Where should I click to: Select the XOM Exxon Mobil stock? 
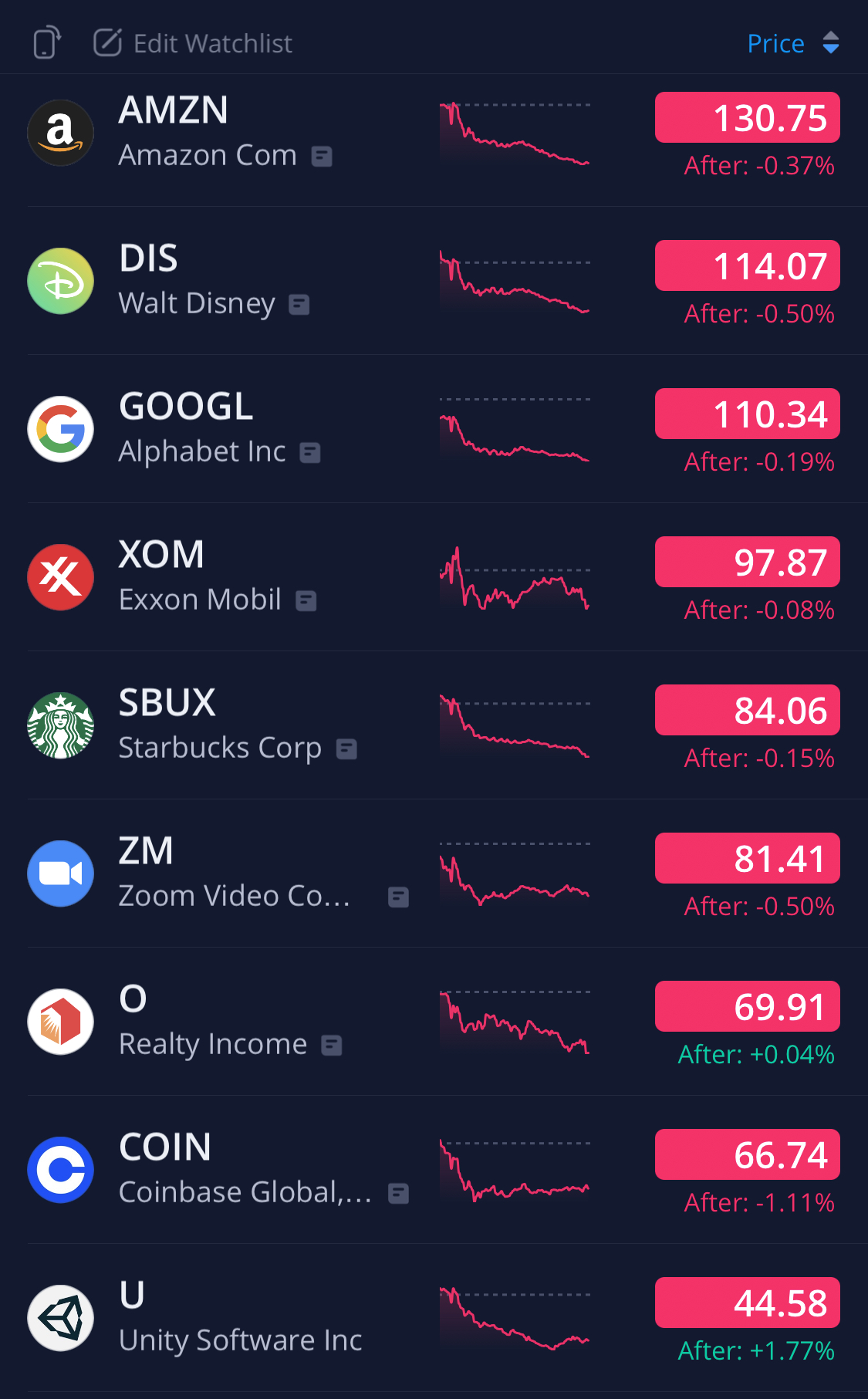point(434,577)
